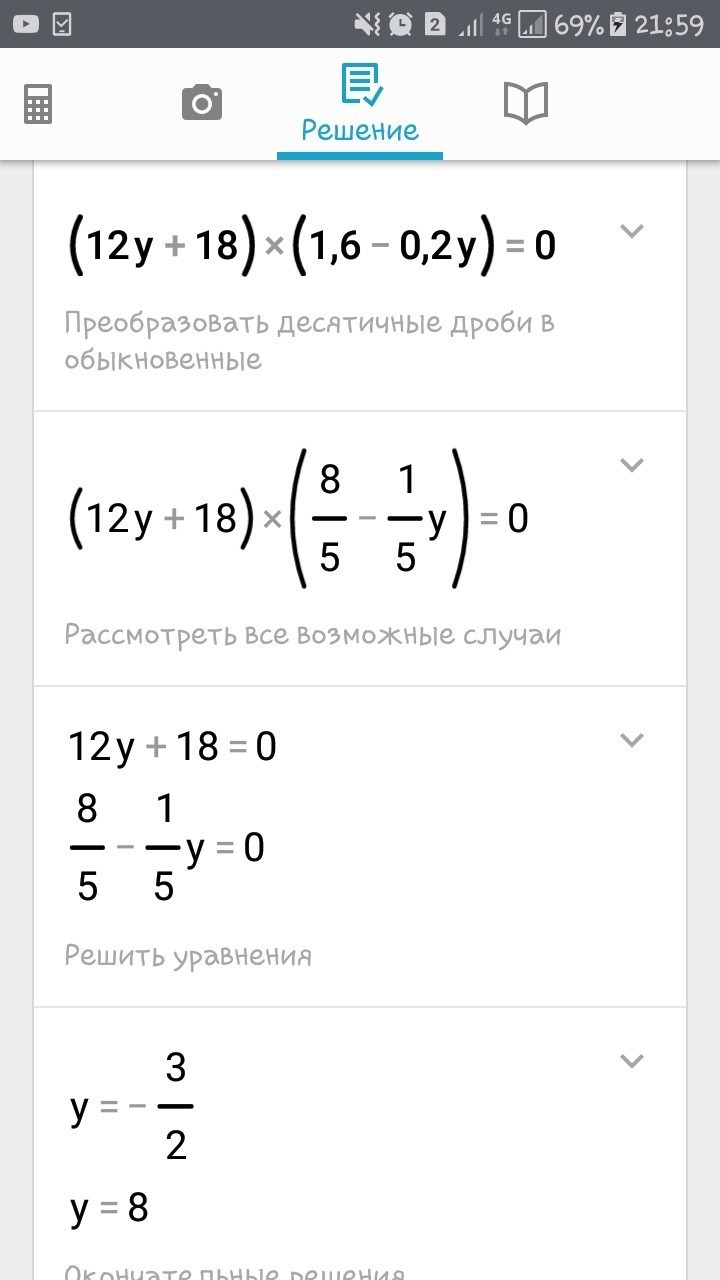The width and height of the screenshot is (720, 1280).
Task: Select the Решение tab
Action: click(360, 104)
